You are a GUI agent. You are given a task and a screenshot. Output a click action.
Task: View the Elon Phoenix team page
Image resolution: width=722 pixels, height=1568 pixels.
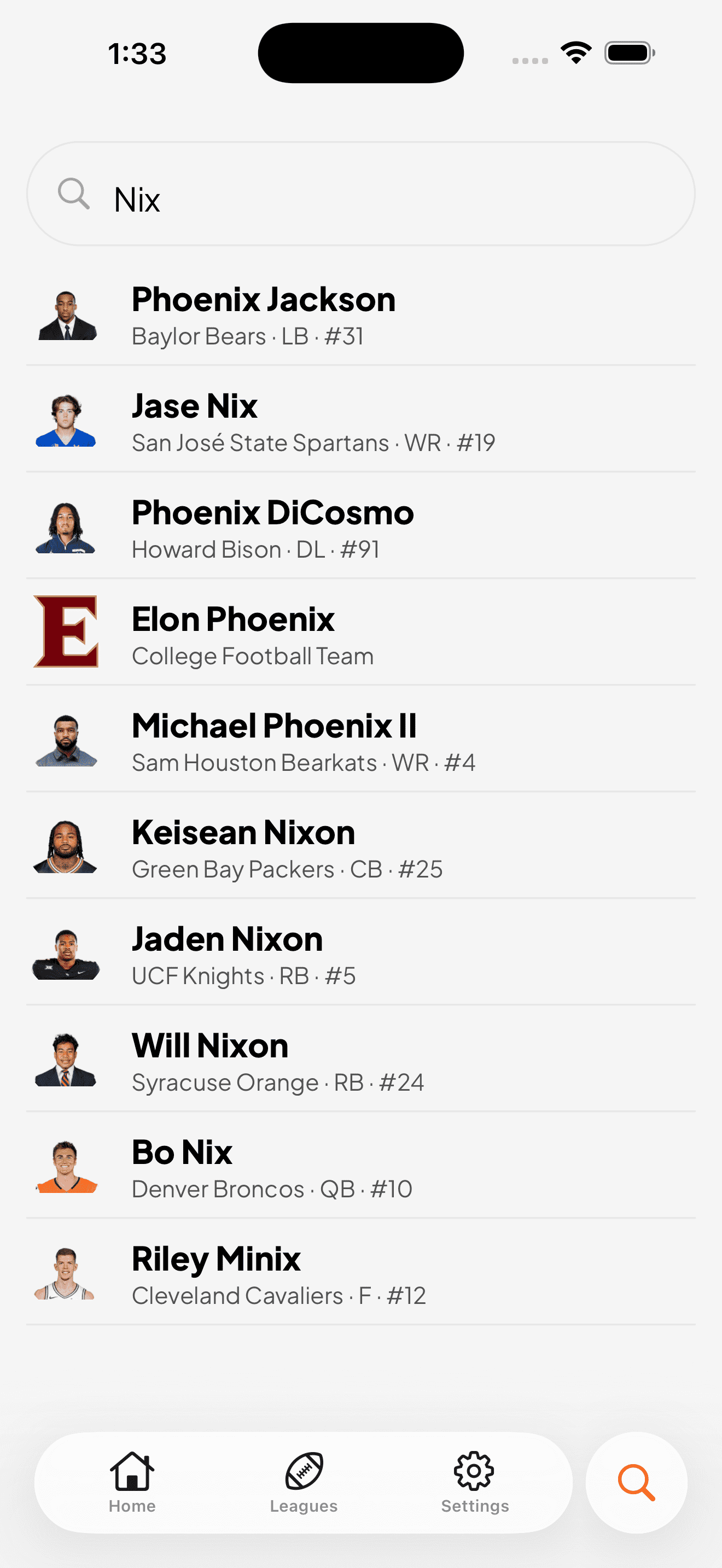click(360, 634)
